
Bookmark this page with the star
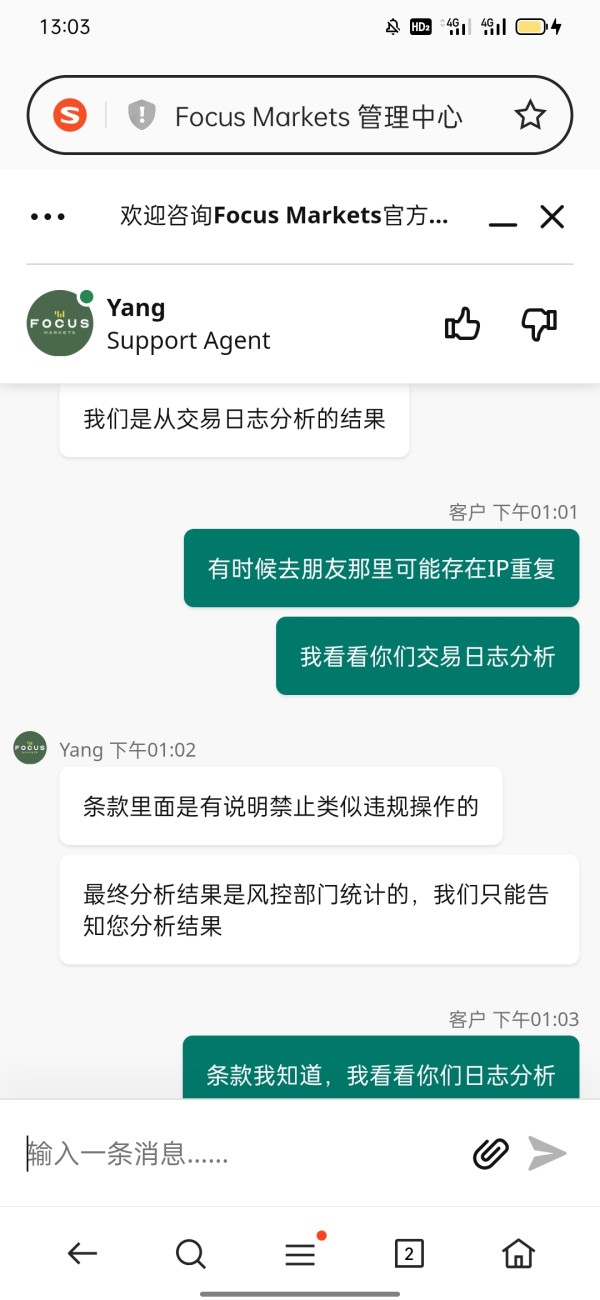[x=530, y=116]
